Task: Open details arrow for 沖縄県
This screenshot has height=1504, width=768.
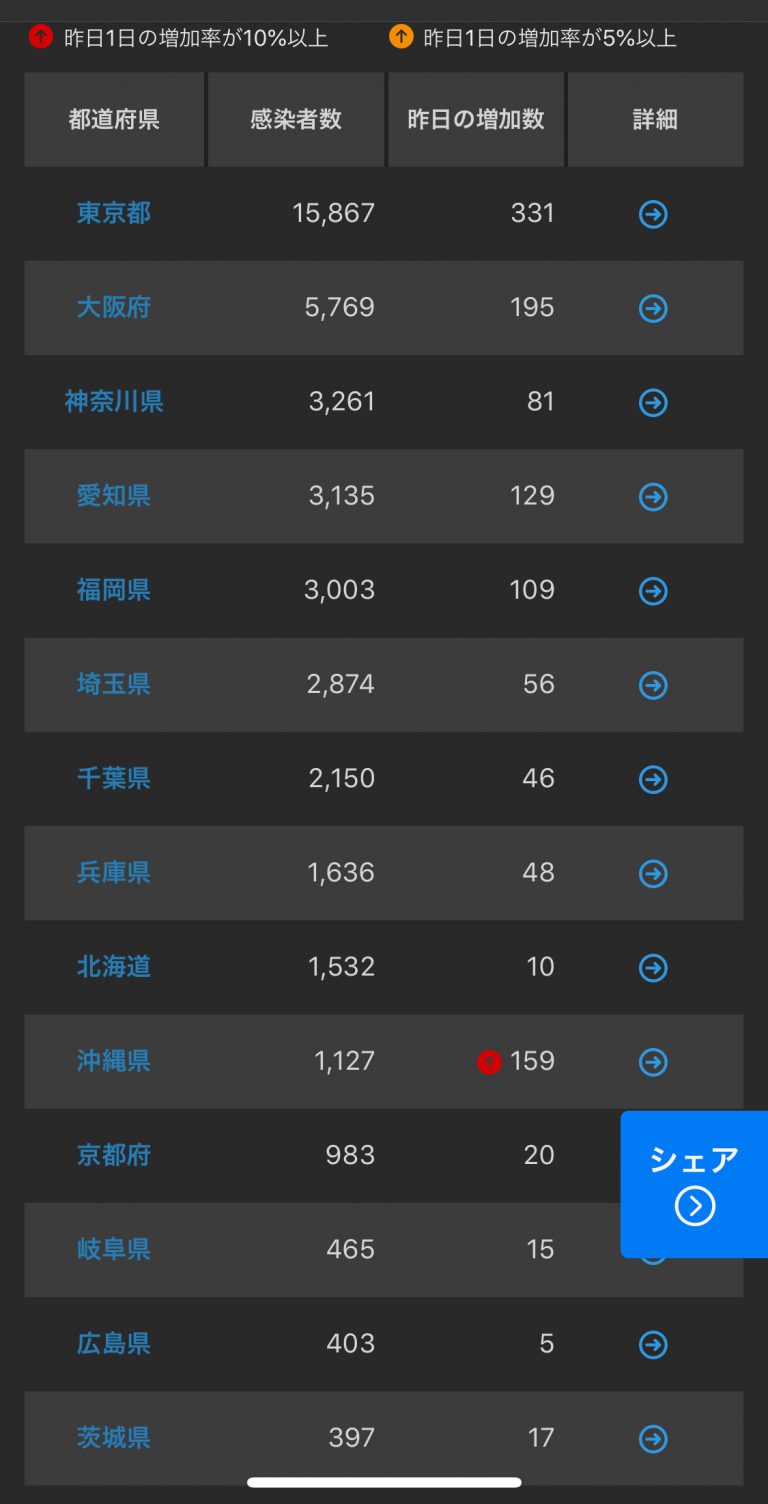Action: point(653,1062)
